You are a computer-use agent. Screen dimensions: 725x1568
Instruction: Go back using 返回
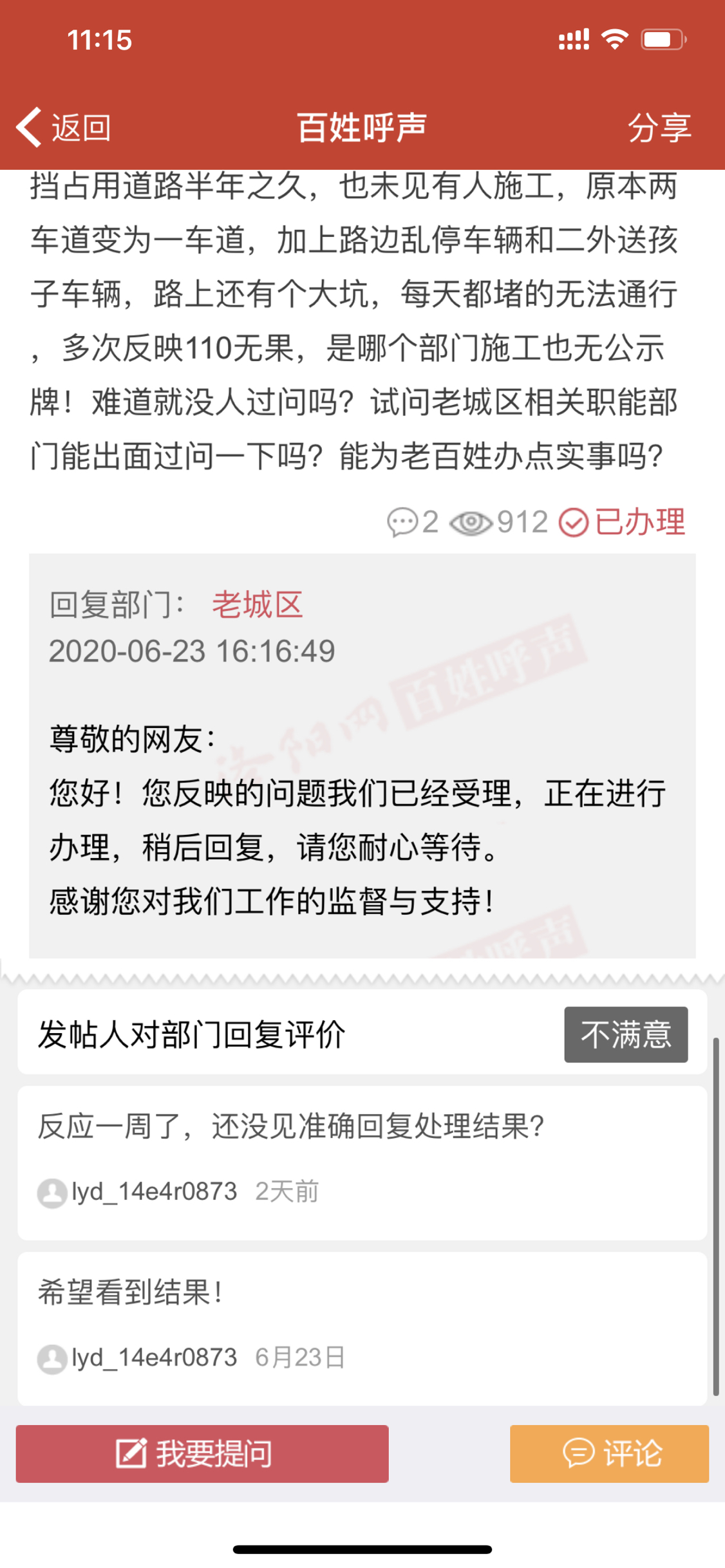(64, 127)
